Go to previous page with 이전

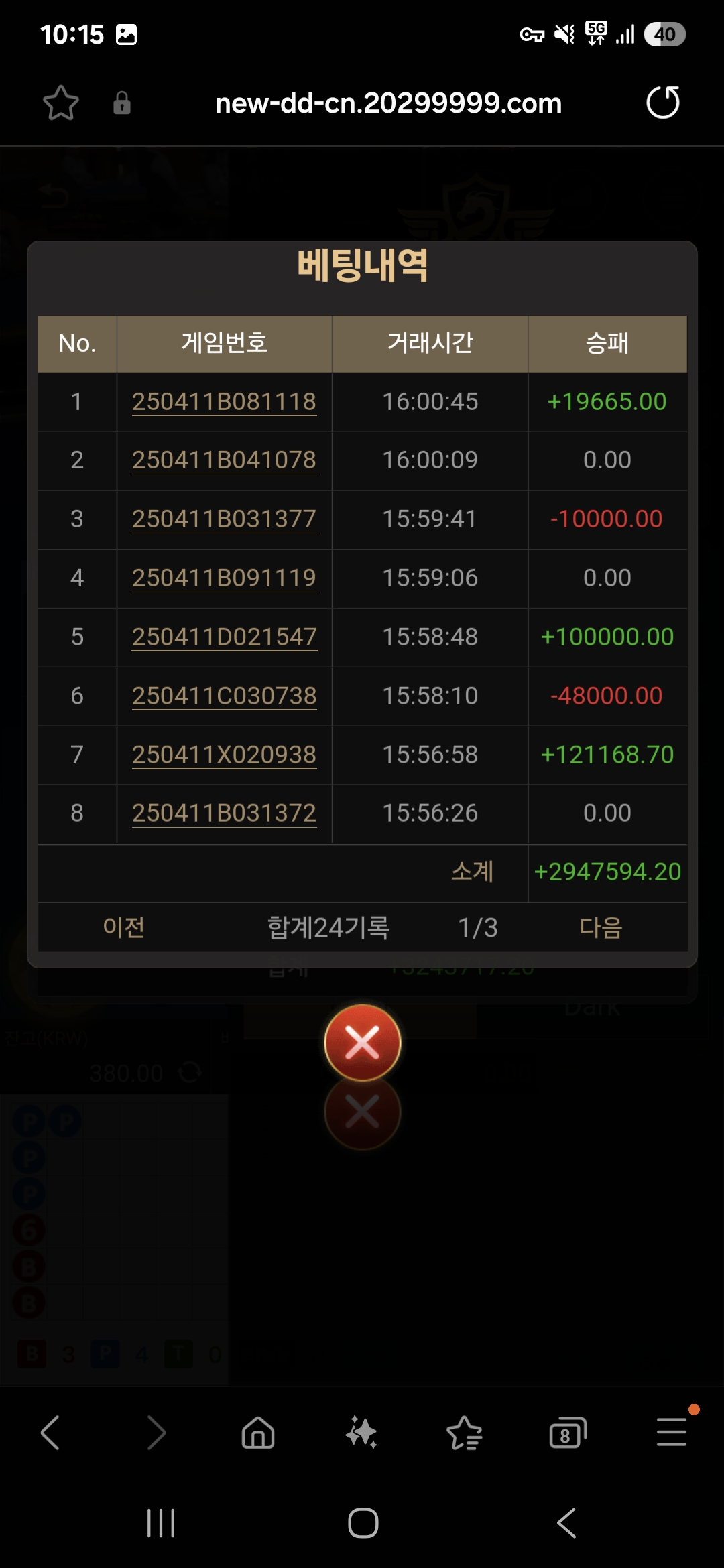pos(123,928)
